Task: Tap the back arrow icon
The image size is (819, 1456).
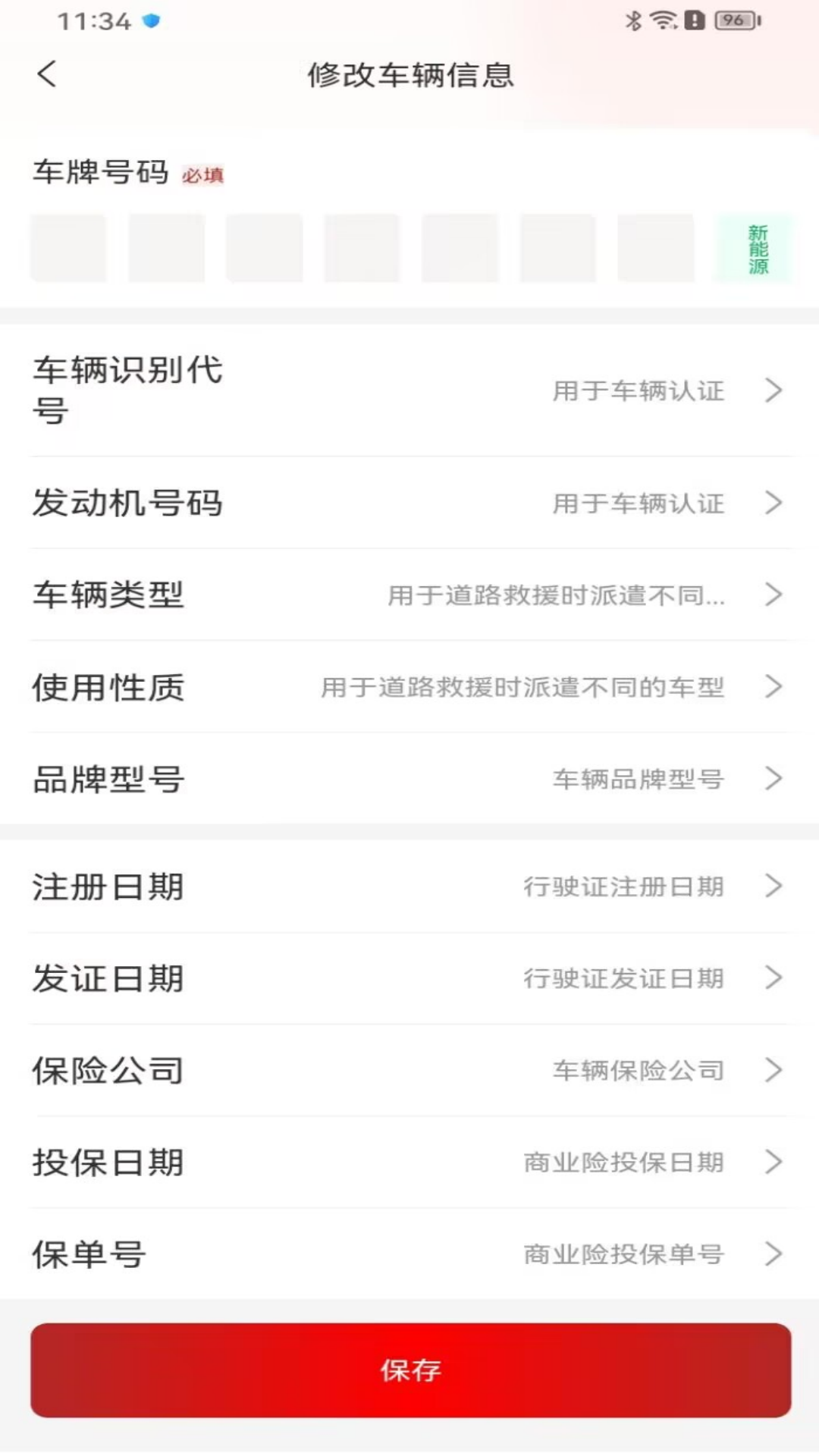Action: (47, 75)
